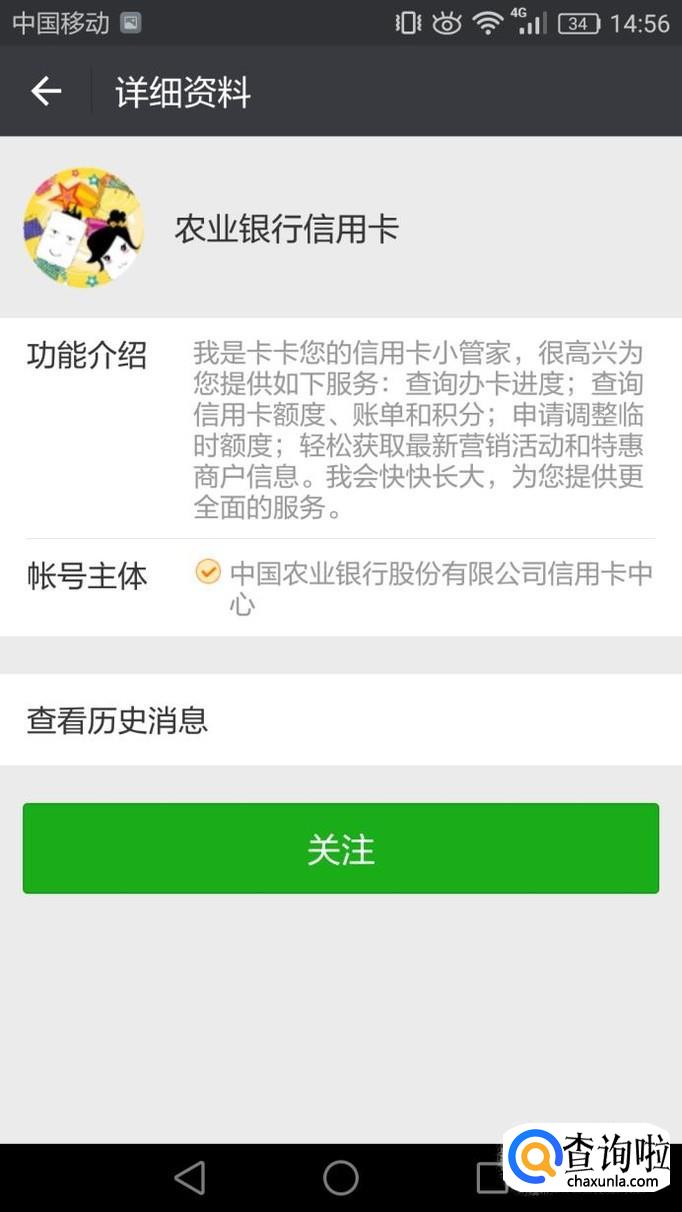Image resolution: width=682 pixels, height=1212 pixels.
Task: Go back from the 详细资料 page
Action: click(46, 92)
